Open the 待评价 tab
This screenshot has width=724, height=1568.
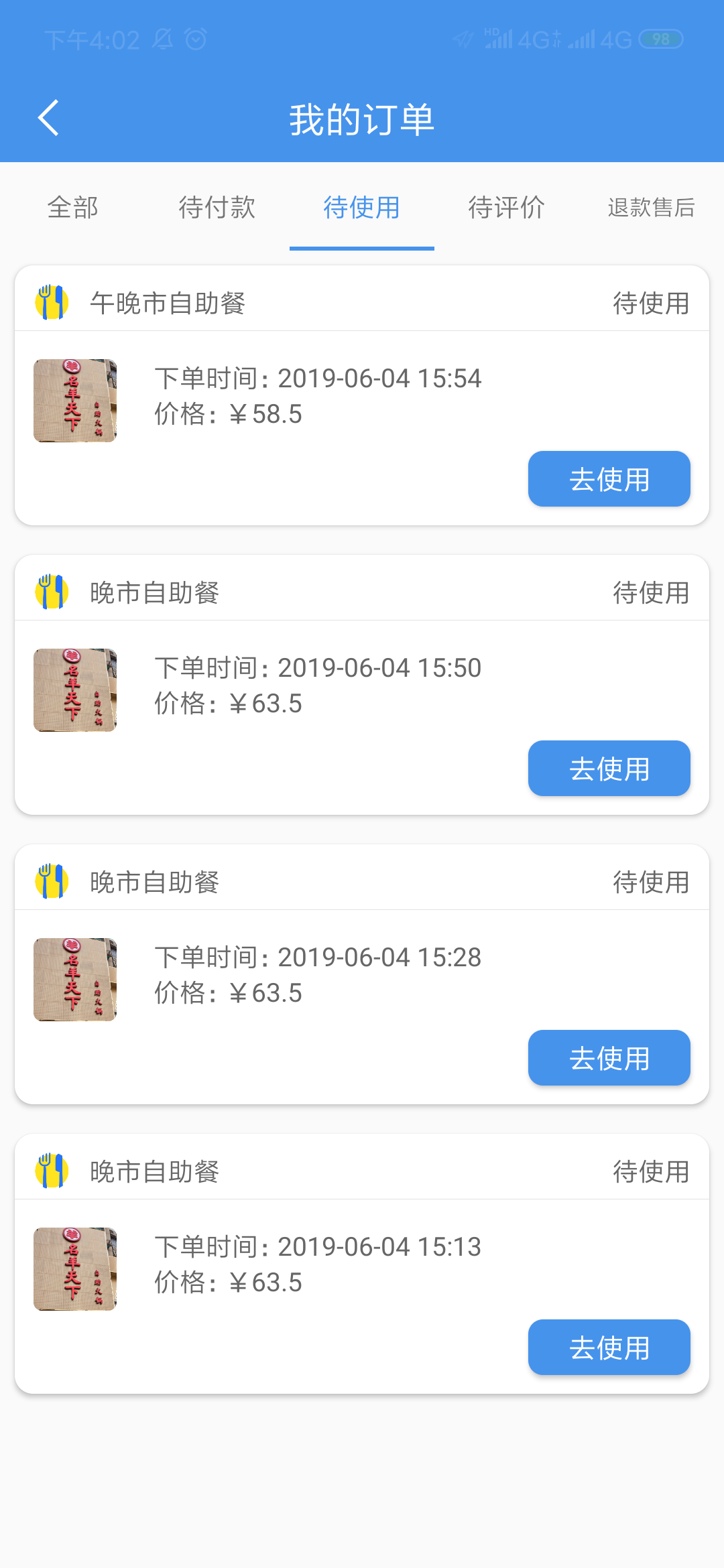click(x=507, y=208)
